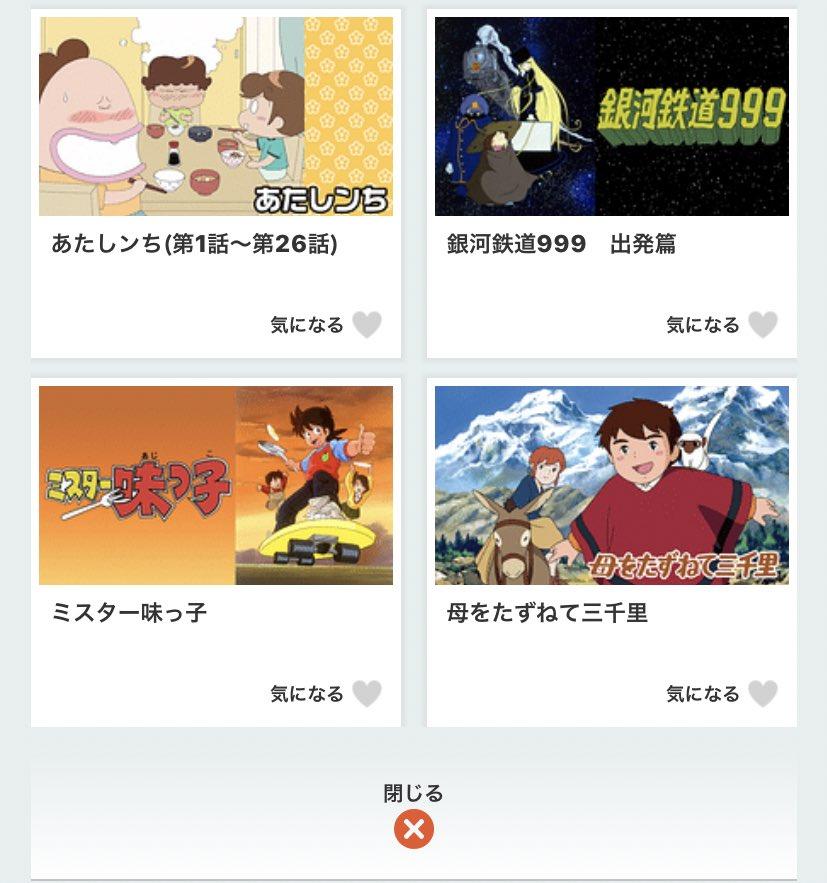Add 母をたずねて三千里 to 気になる
The image size is (827, 883).
[763, 694]
